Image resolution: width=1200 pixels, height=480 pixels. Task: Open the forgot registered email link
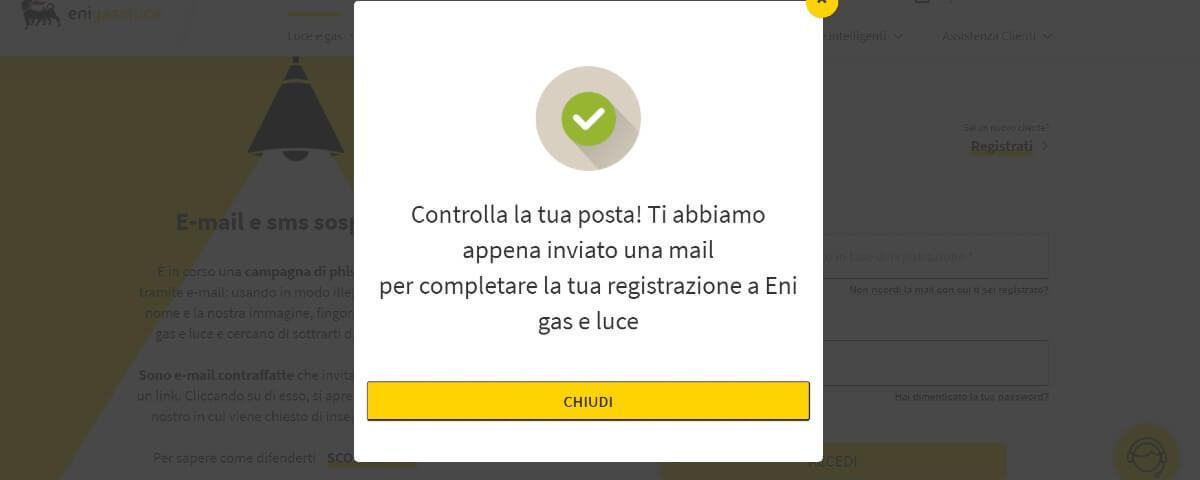[948, 290]
